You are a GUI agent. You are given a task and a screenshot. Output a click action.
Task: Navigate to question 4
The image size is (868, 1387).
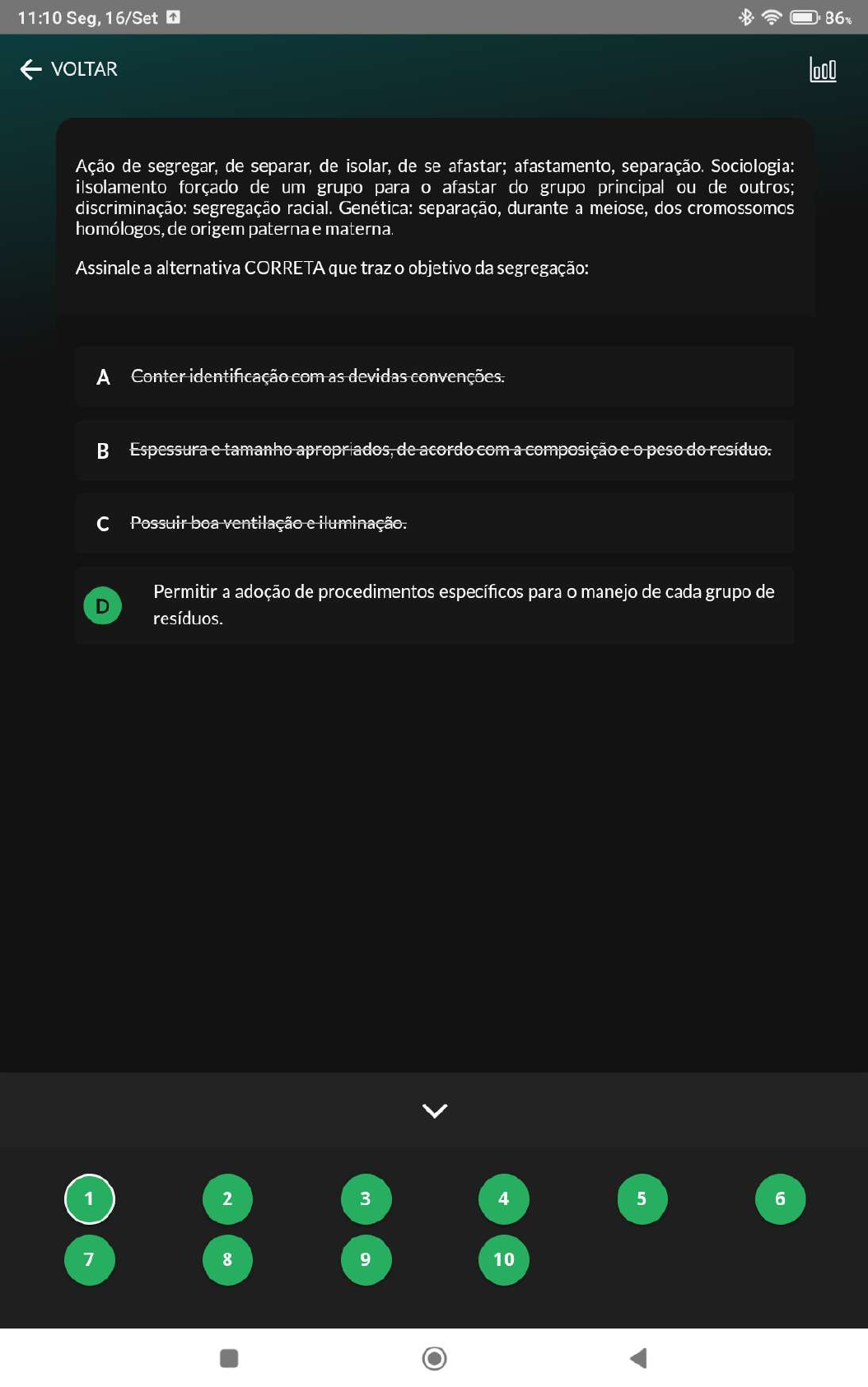coord(503,1198)
